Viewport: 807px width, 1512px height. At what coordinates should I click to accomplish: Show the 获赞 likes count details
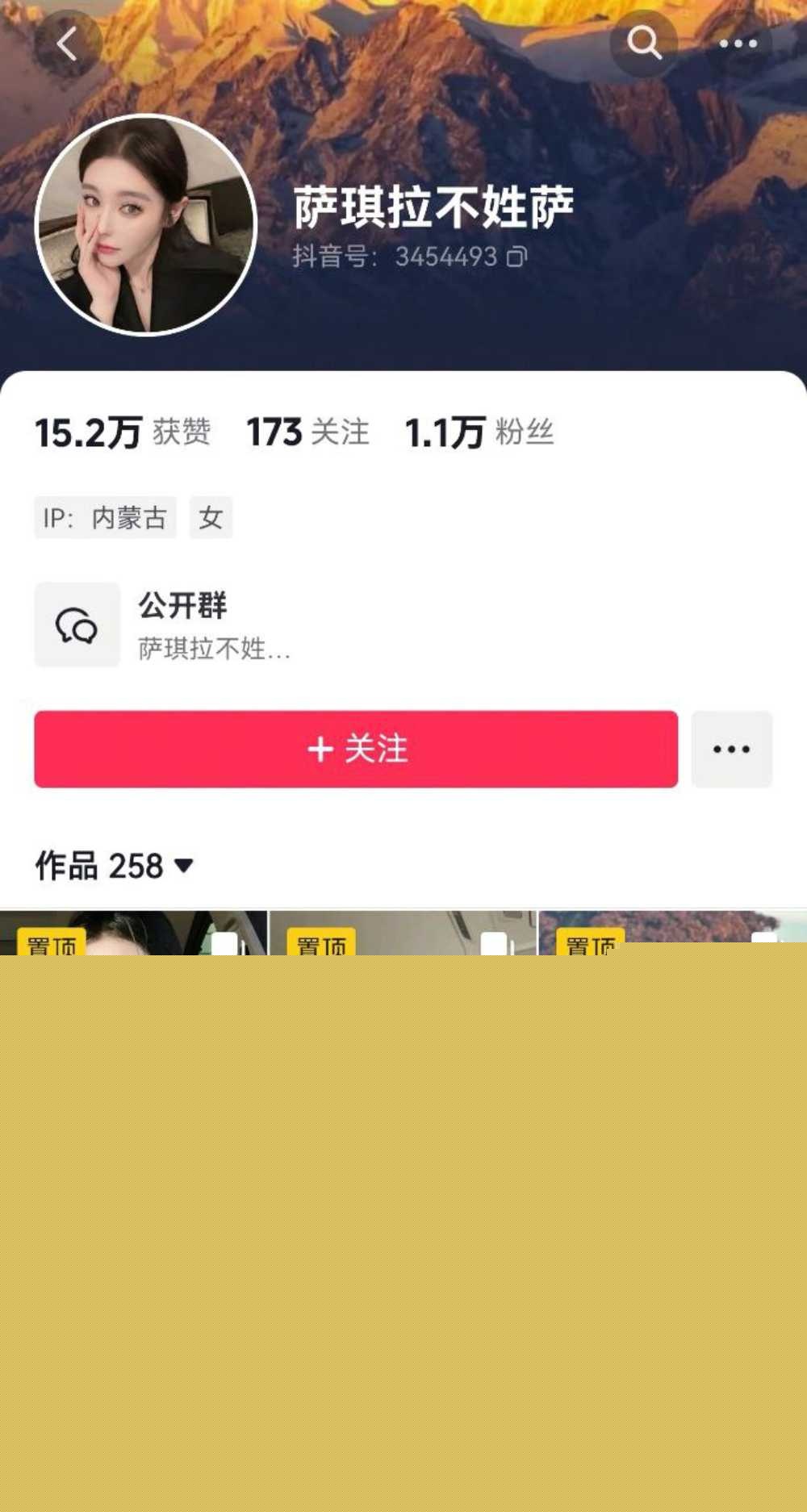pos(123,432)
